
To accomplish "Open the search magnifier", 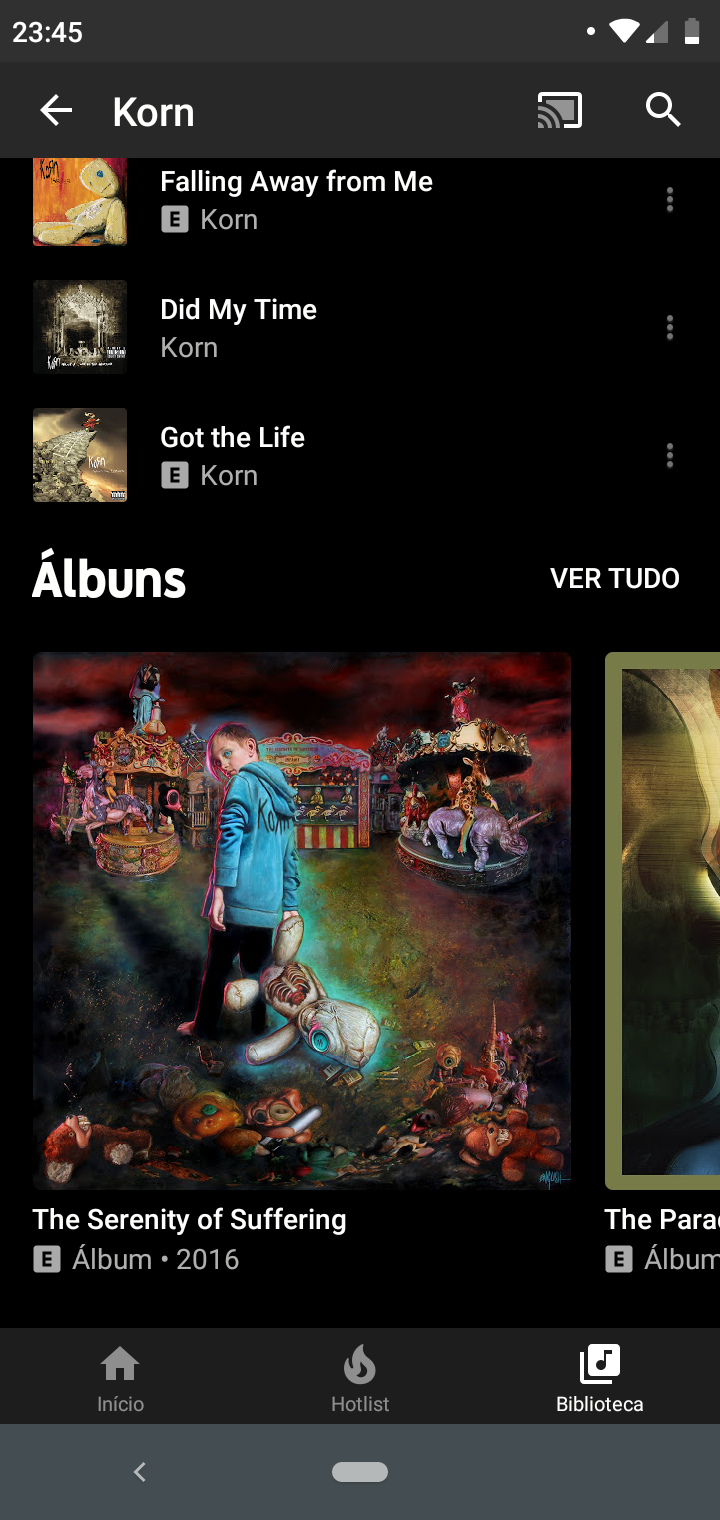I will [663, 110].
